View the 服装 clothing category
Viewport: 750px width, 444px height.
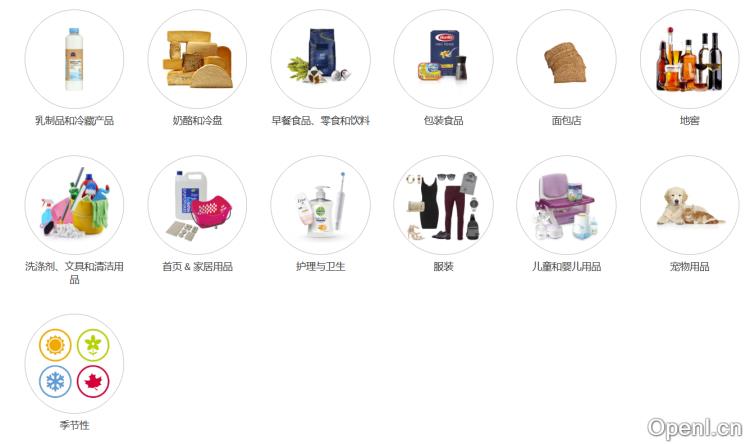443,206
